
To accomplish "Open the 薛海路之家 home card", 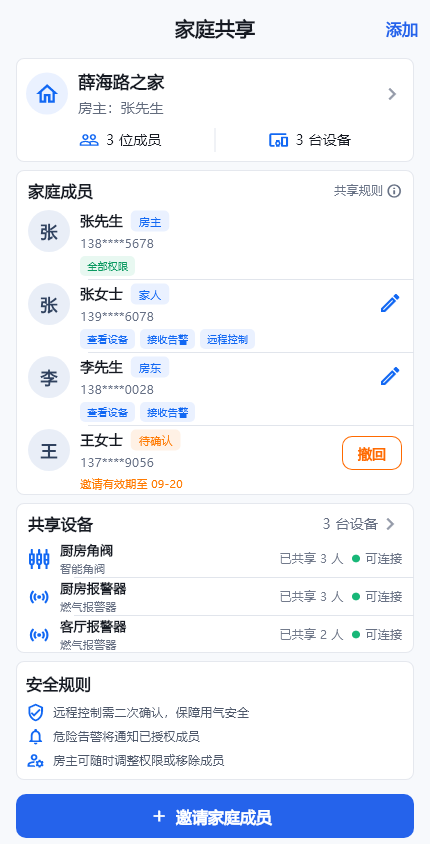I will (215, 94).
